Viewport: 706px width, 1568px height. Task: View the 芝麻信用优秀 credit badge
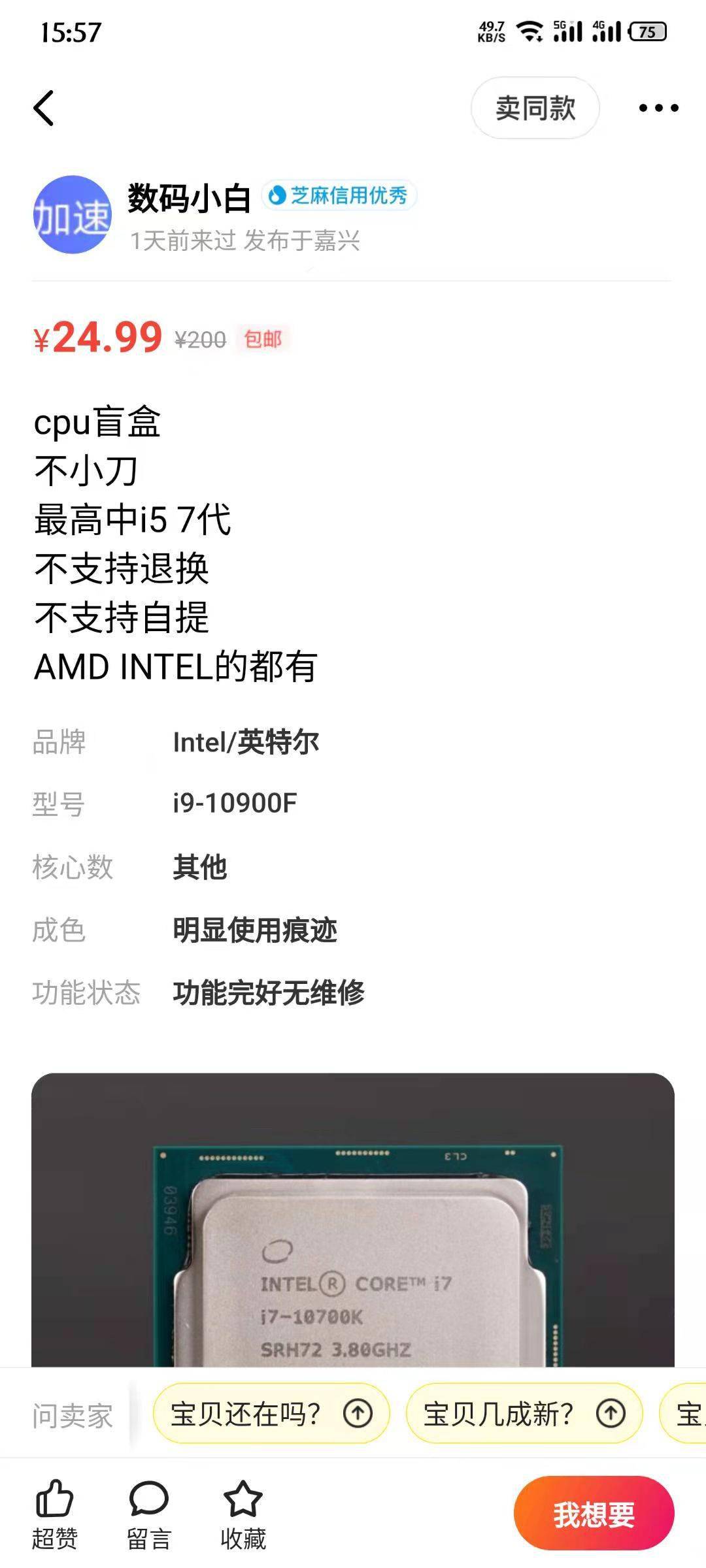point(339,195)
